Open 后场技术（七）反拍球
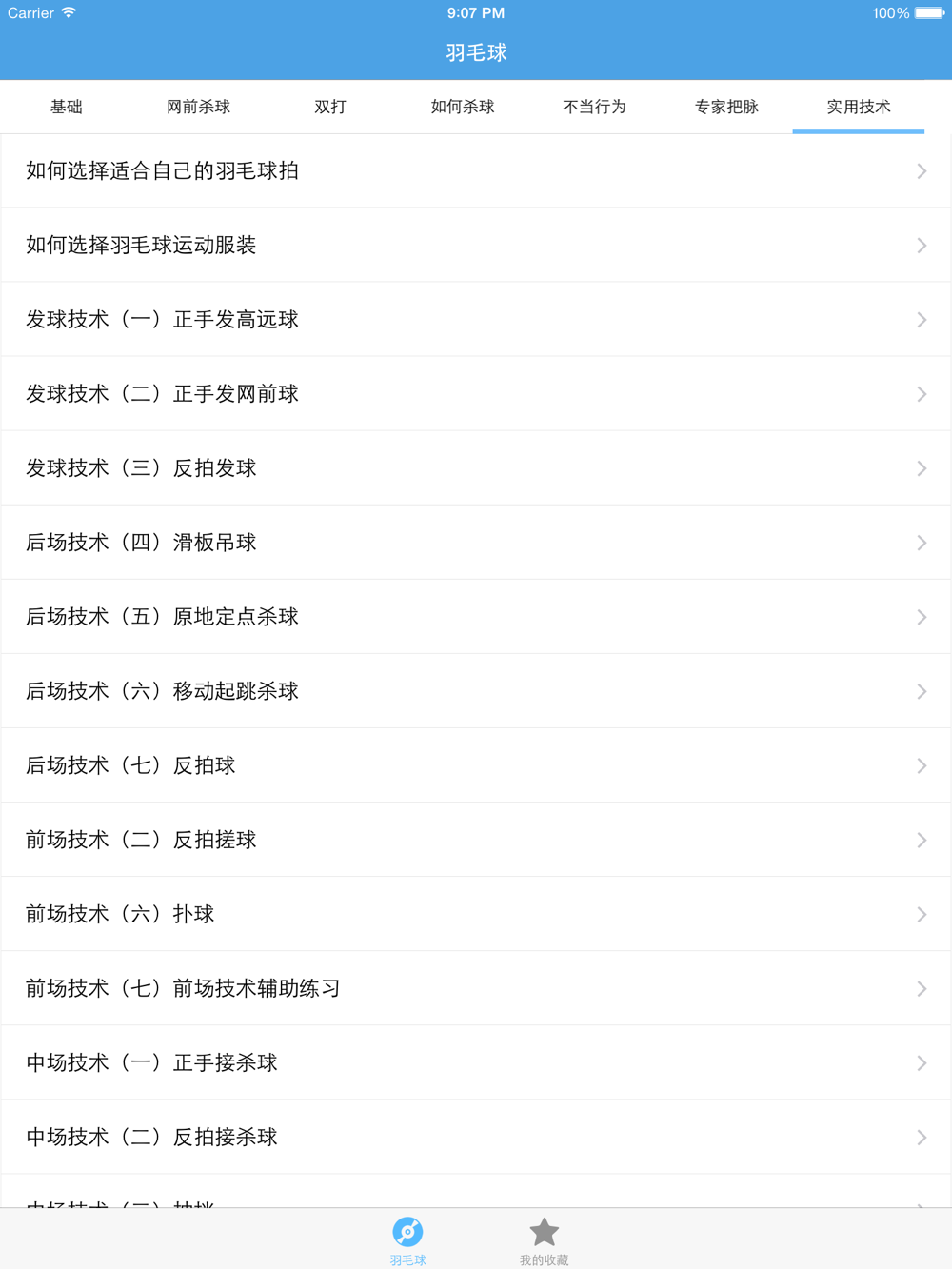Viewport: 952px width, 1269px height. (x=476, y=765)
